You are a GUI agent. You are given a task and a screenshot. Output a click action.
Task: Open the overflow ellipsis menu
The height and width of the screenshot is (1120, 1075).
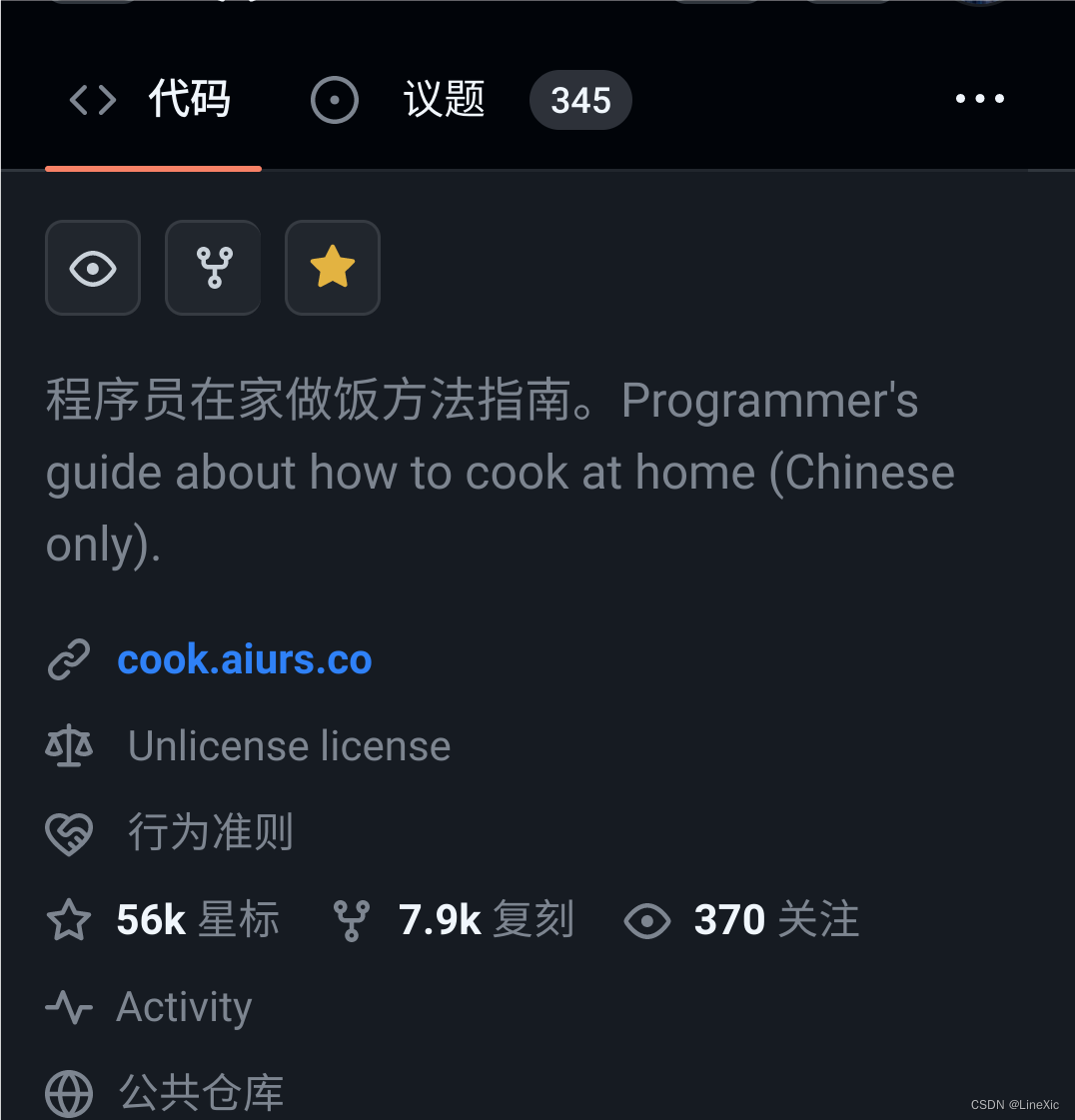(980, 98)
